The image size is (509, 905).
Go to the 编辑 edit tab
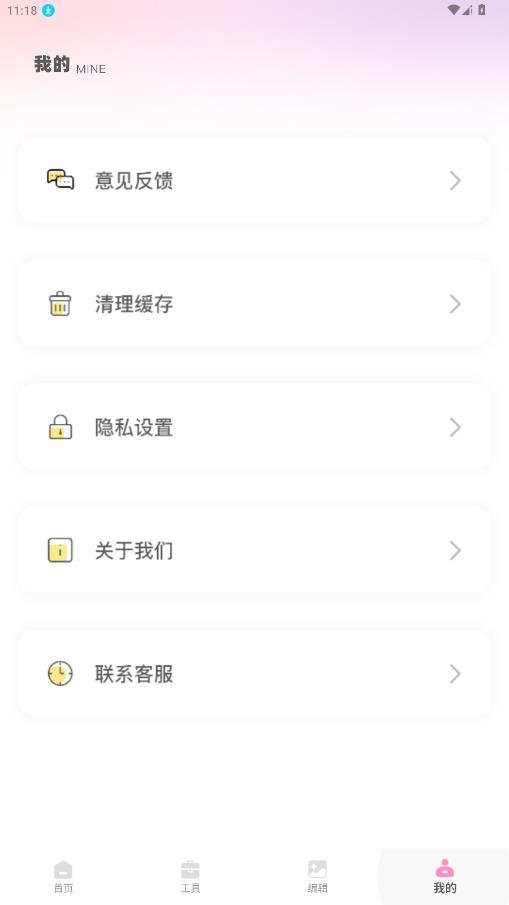pyautogui.click(x=317, y=877)
